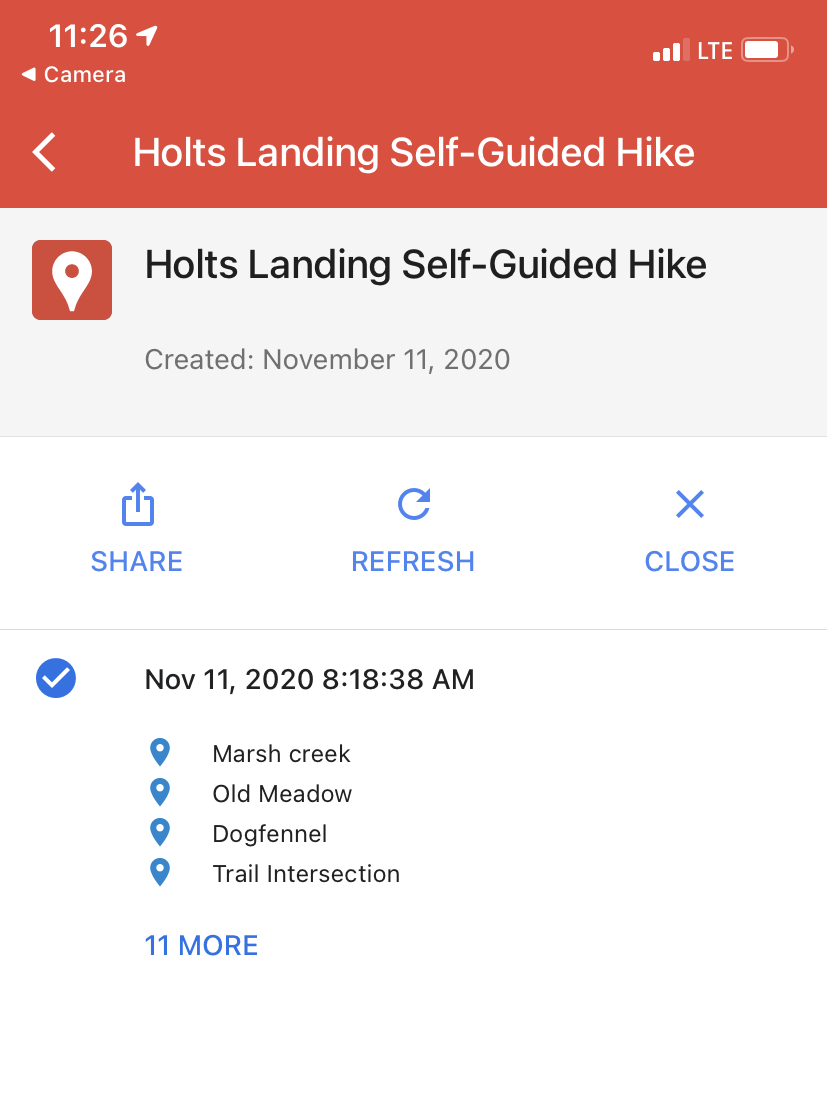This screenshot has height=1107, width=827.
Task: View the Dogfennel location
Action: pos(270,833)
